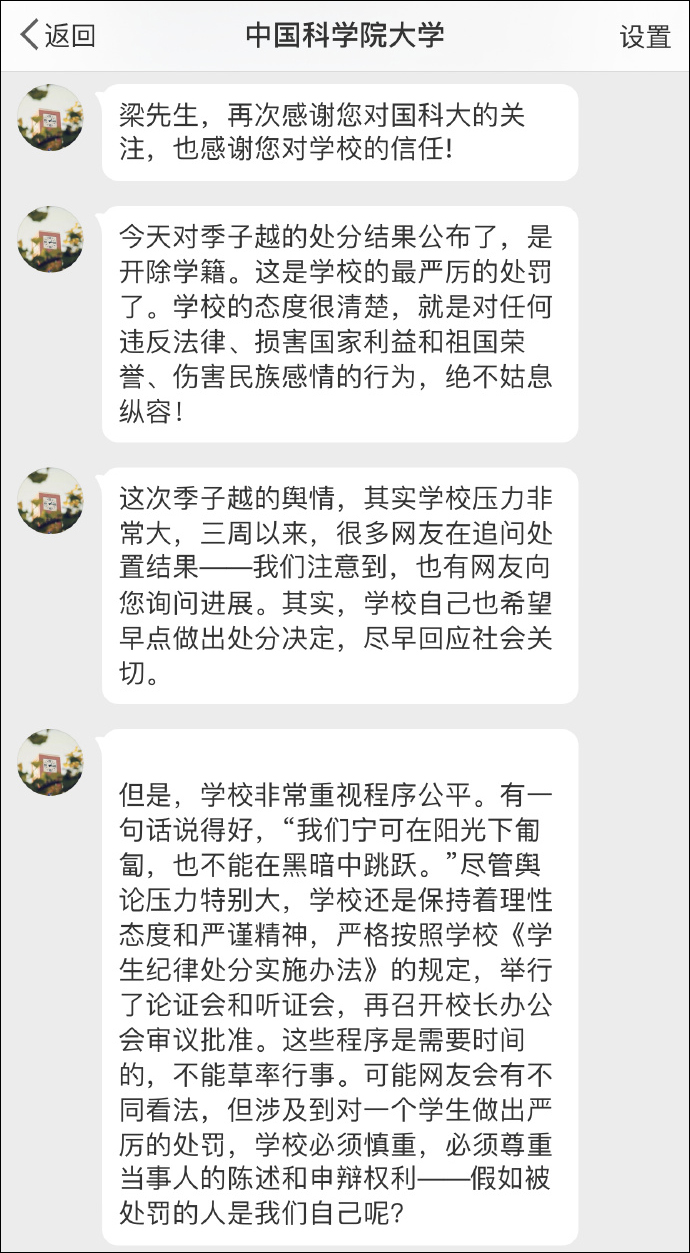Go back using the 返回 button
This screenshot has height=1253, width=690.
58,36
